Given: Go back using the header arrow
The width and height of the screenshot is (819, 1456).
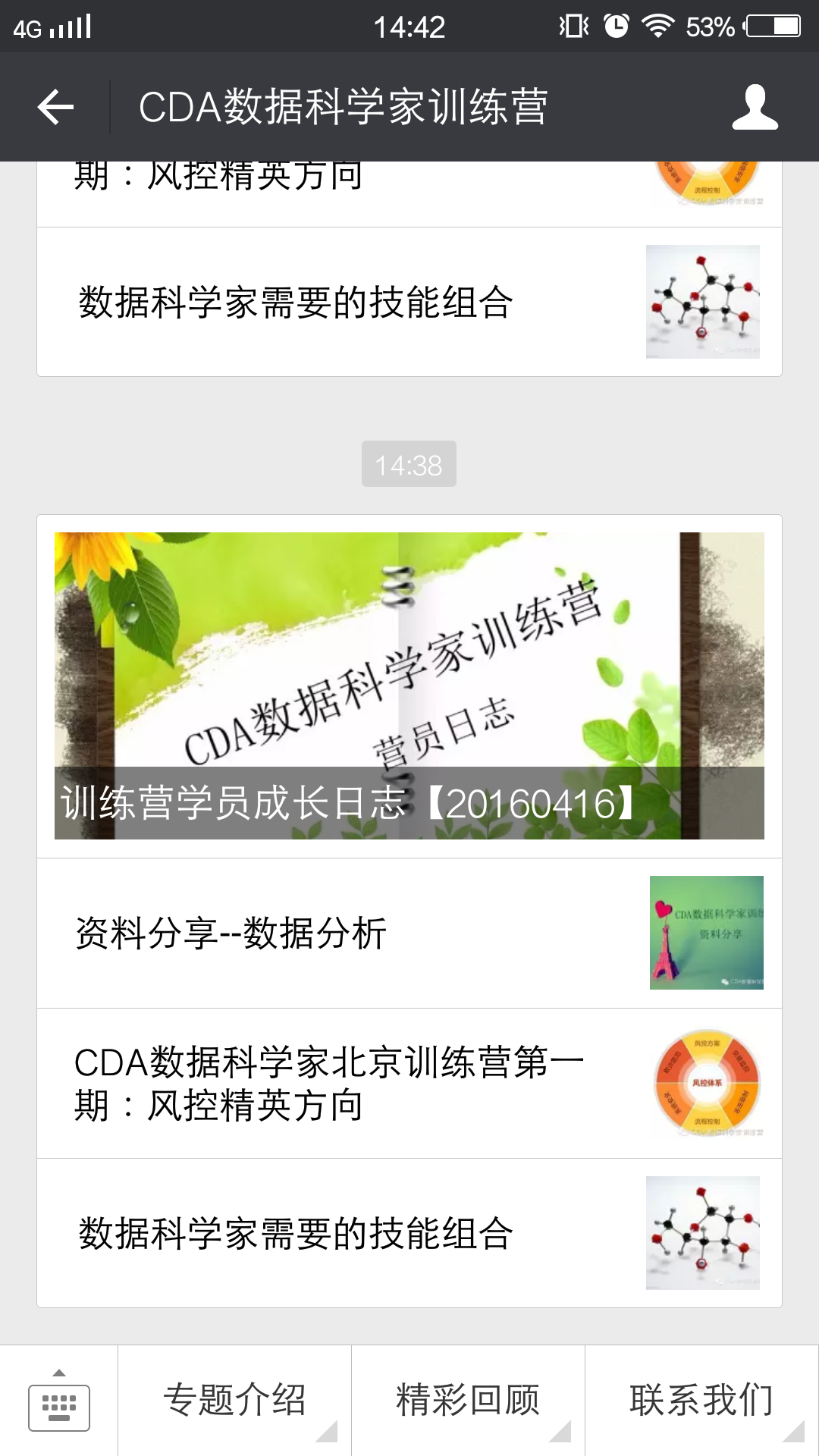Looking at the screenshot, I should pyautogui.click(x=55, y=107).
